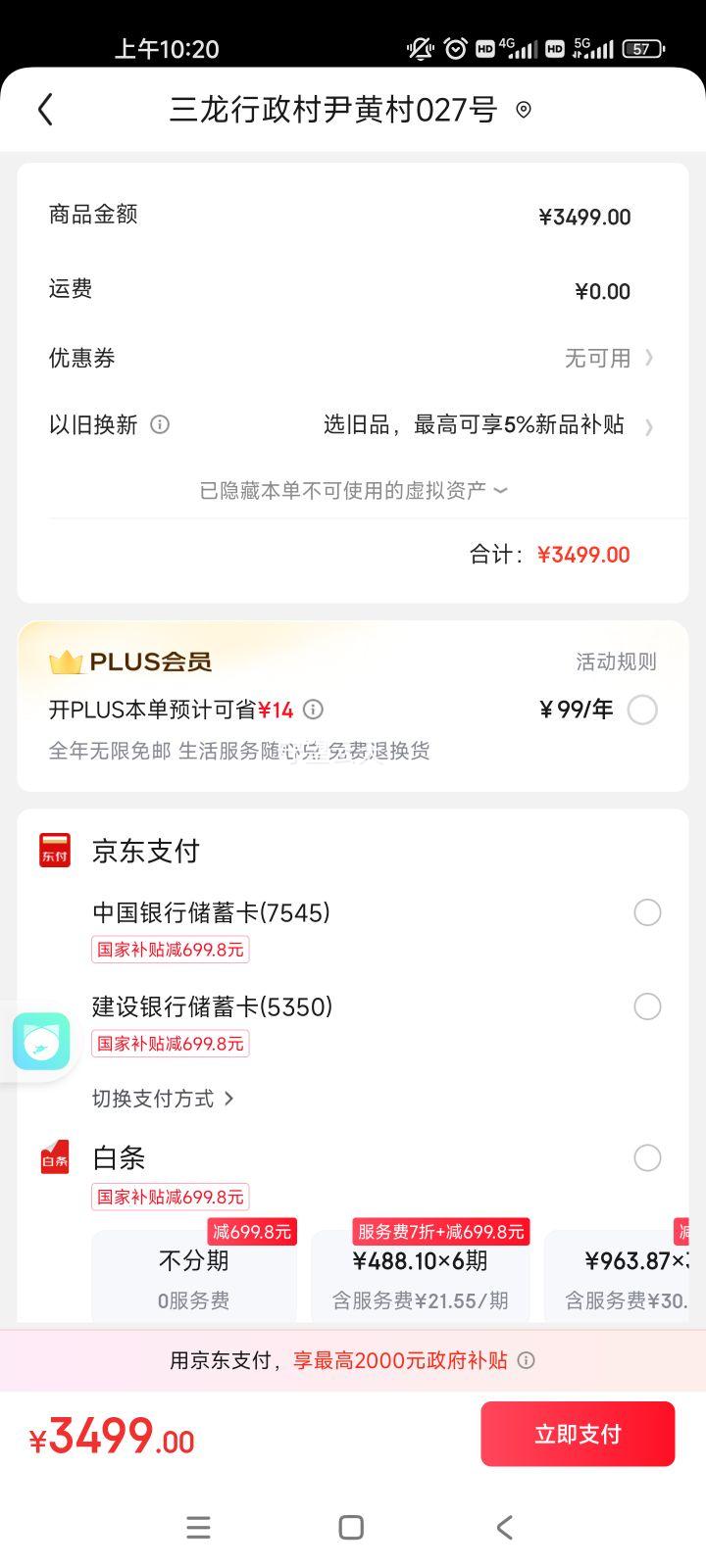The height and width of the screenshot is (1568, 706).
Task: Tap 立即支付 to pay now
Action: point(578,1434)
